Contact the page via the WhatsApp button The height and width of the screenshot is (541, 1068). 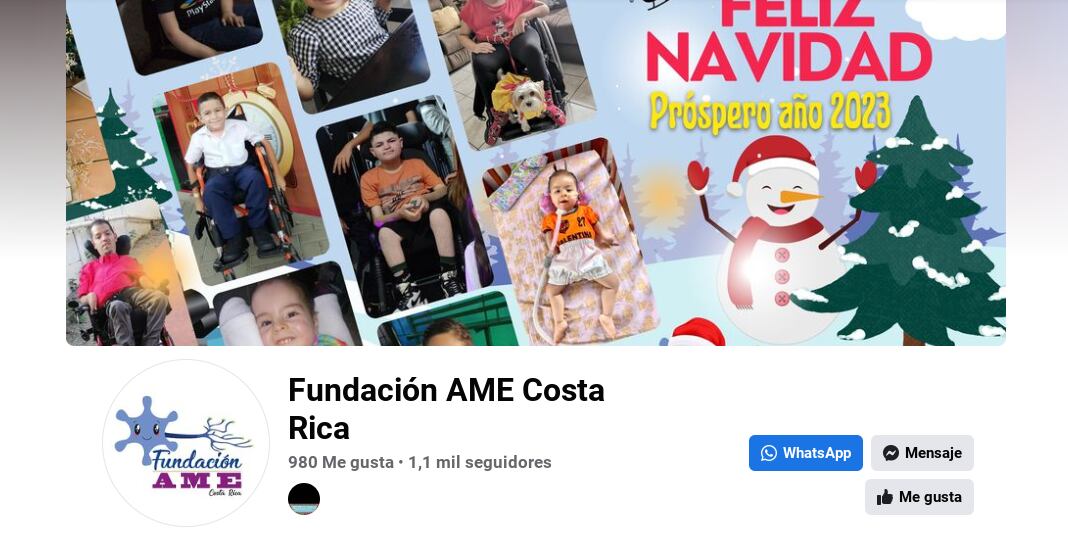(x=805, y=453)
